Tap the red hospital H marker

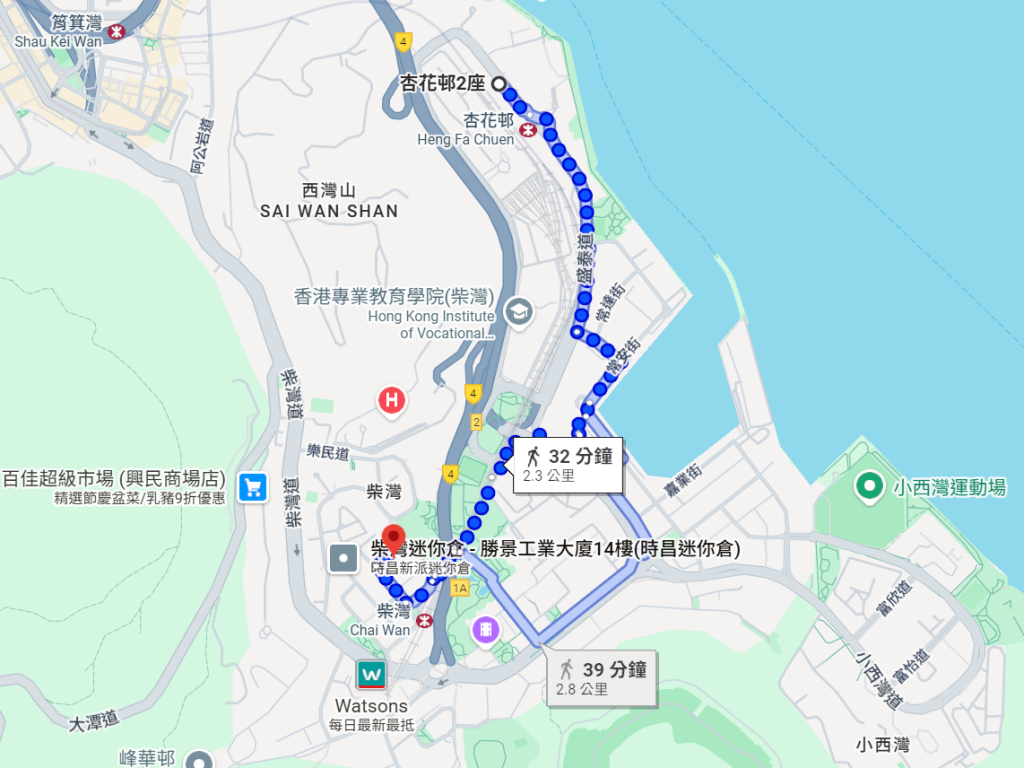[391, 402]
